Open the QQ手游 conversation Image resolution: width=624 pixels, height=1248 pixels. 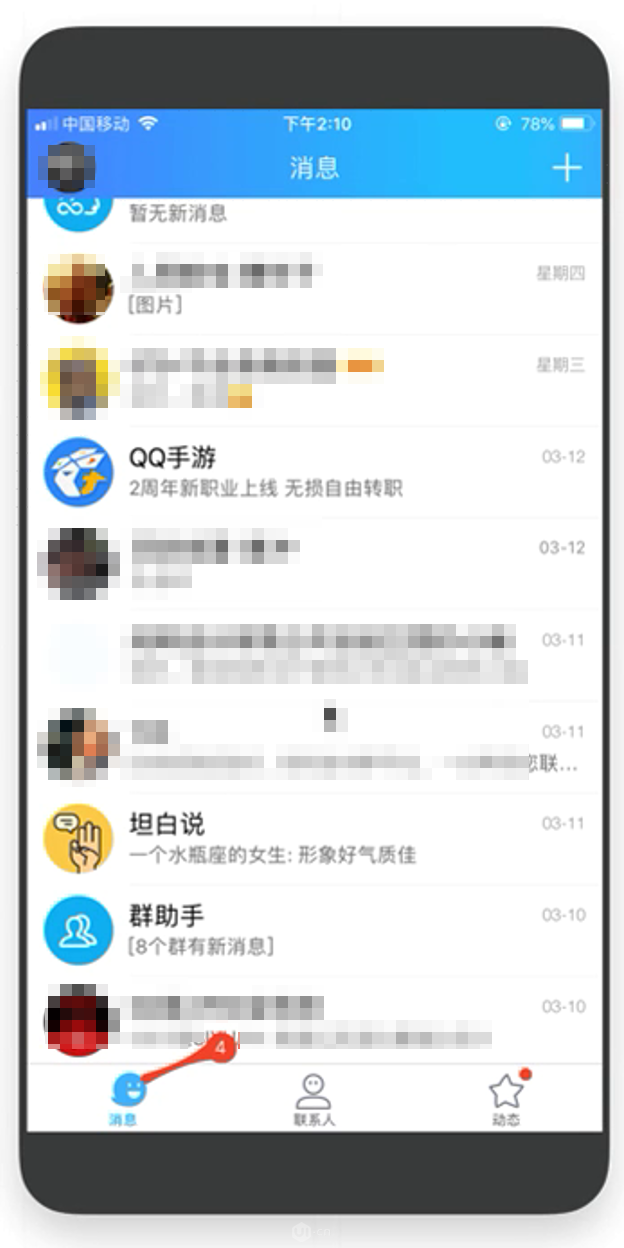point(320,472)
